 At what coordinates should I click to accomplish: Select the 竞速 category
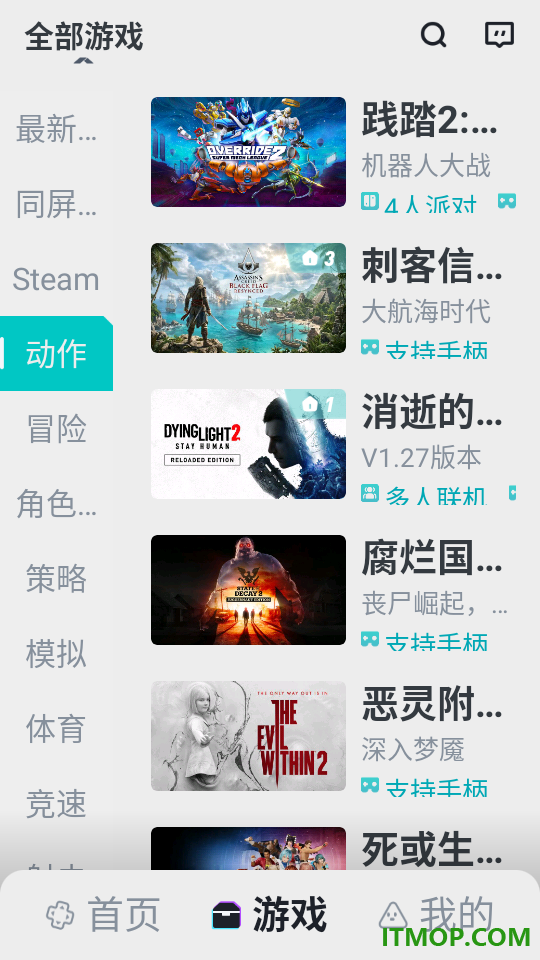(x=56, y=803)
